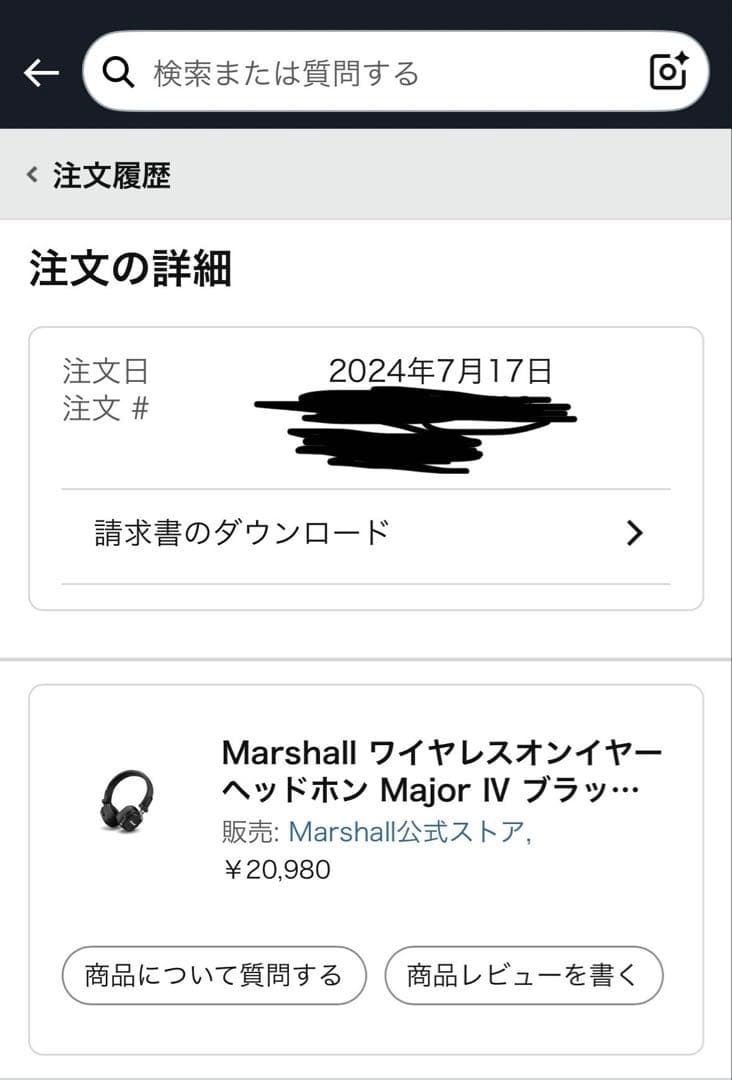
Task: Click 商品について質問する button
Action: coord(214,974)
